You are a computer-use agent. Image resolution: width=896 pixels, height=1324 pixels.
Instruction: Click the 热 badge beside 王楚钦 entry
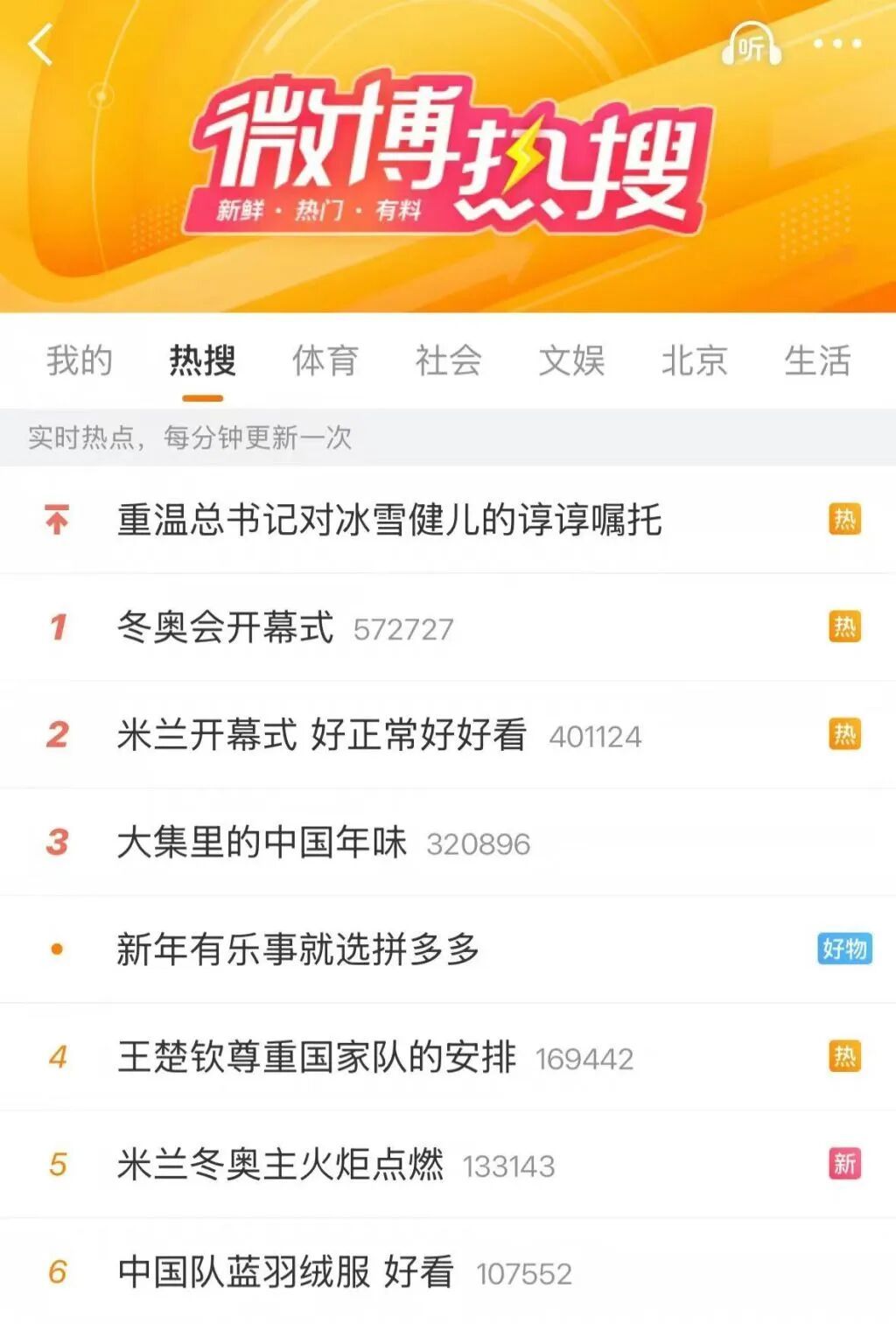[x=843, y=1058]
